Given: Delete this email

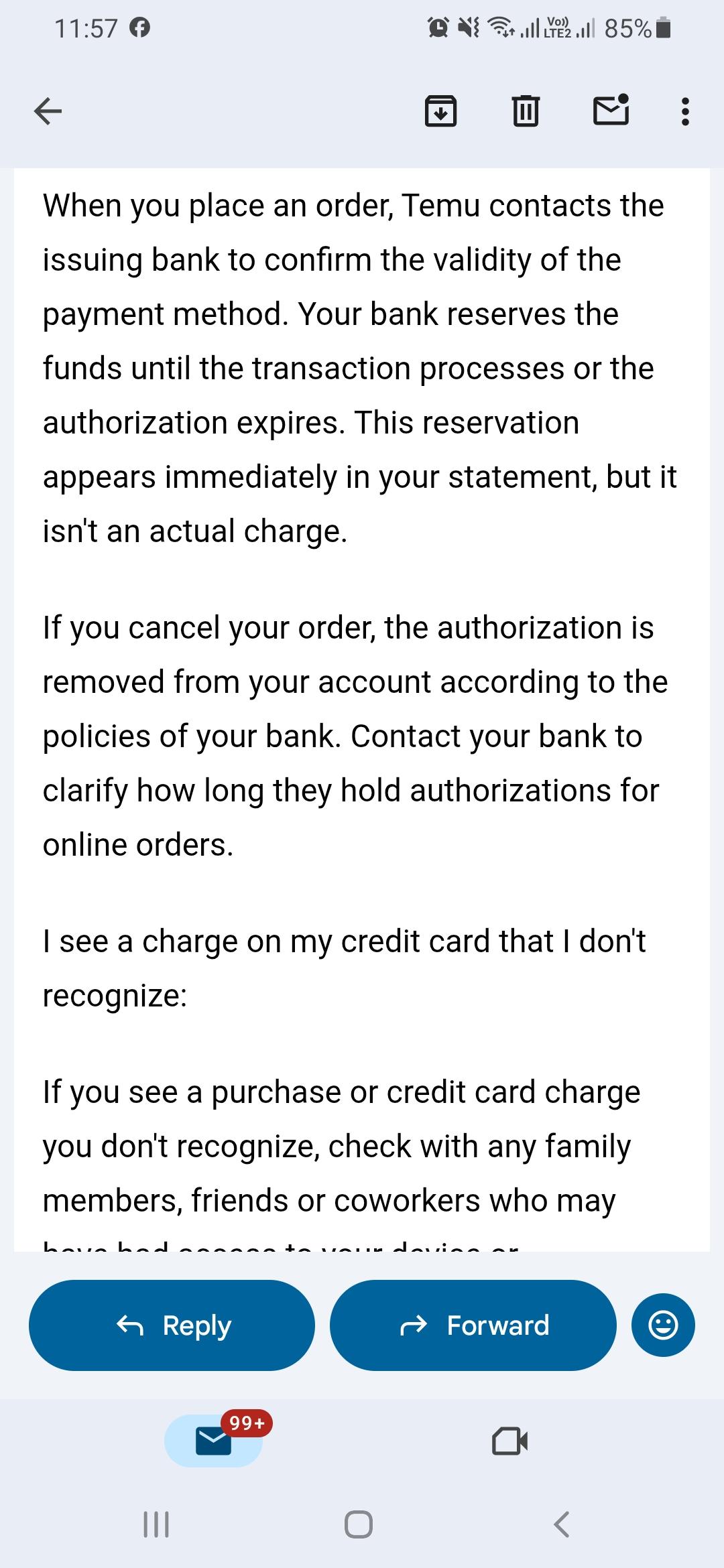Looking at the screenshot, I should tap(526, 111).
